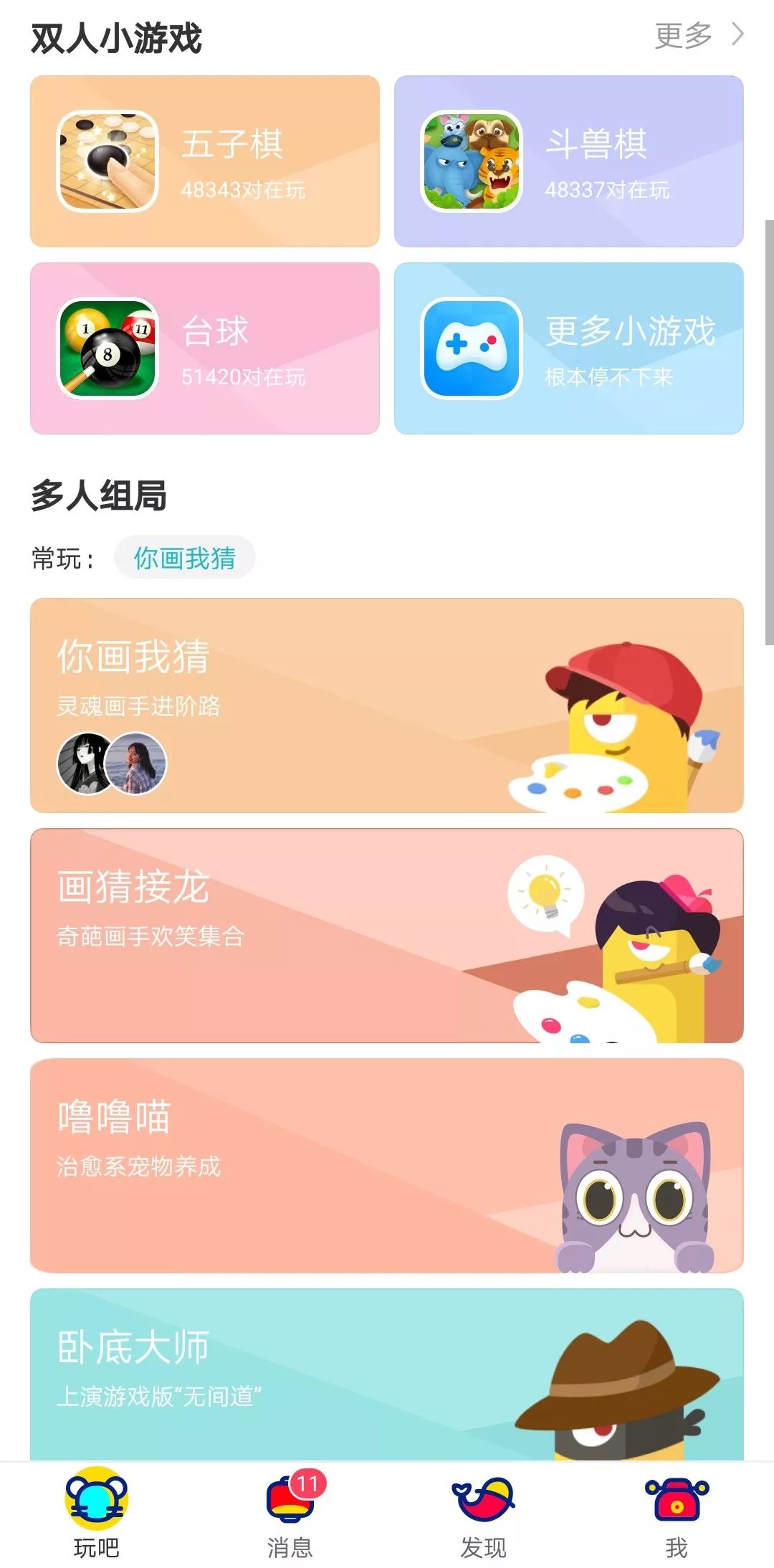774x1568 pixels.
Task: Open the 噜噜喵 pet game
Action: 387,1165
